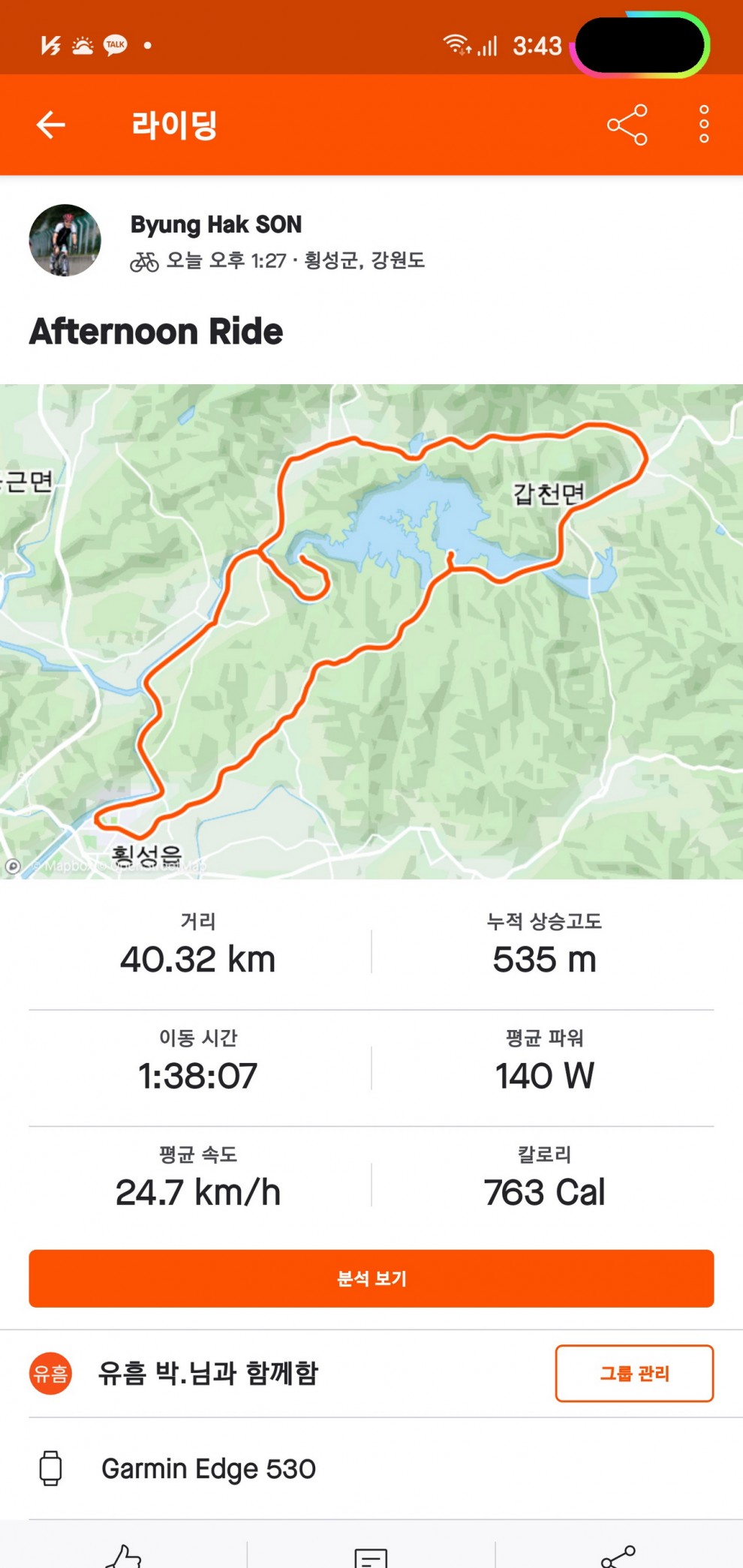Image resolution: width=743 pixels, height=1568 pixels.
Task: Share this ride from the top bar
Action: point(627,125)
